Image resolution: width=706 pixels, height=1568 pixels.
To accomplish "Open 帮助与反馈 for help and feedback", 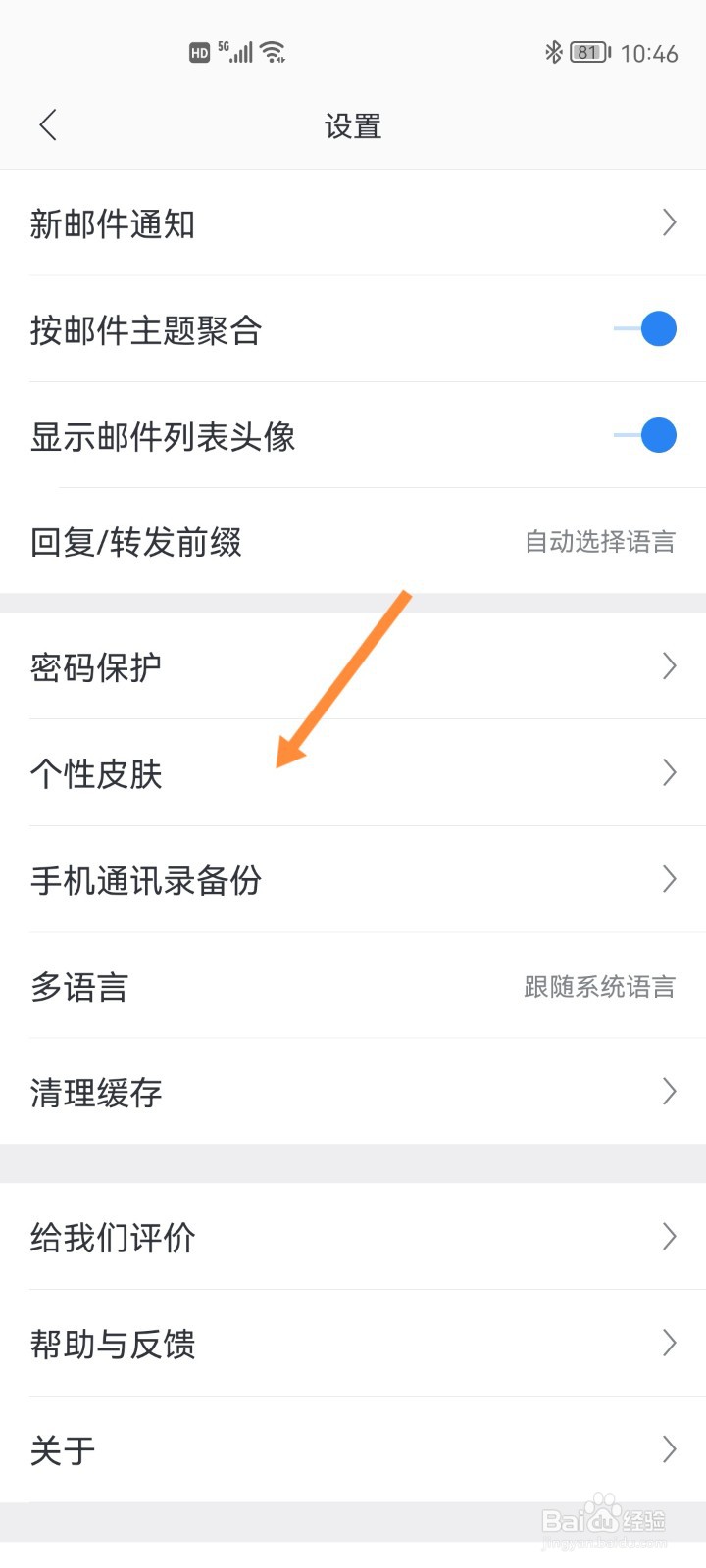I will click(x=353, y=1344).
